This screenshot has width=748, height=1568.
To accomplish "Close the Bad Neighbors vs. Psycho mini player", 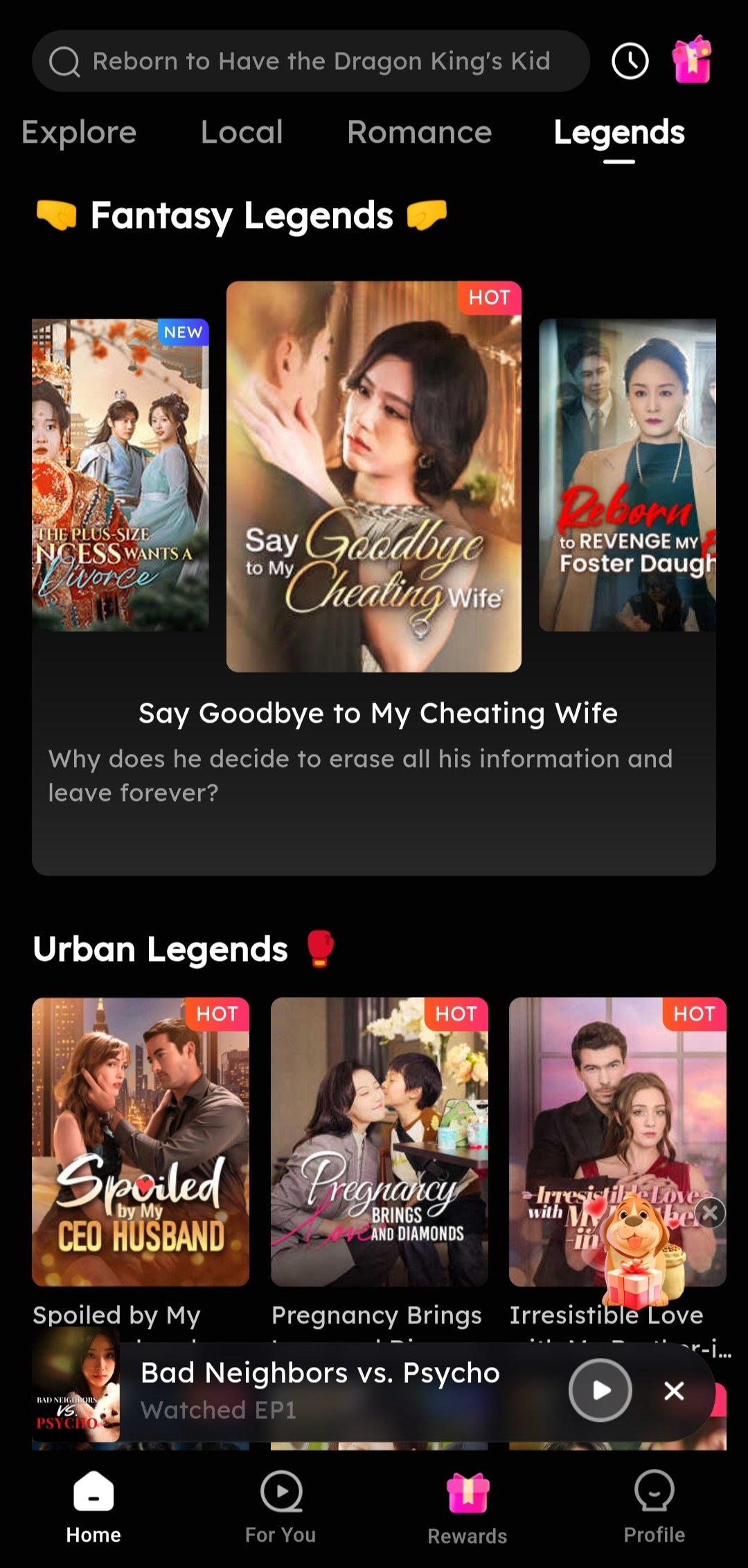I will pos(674,1391).
